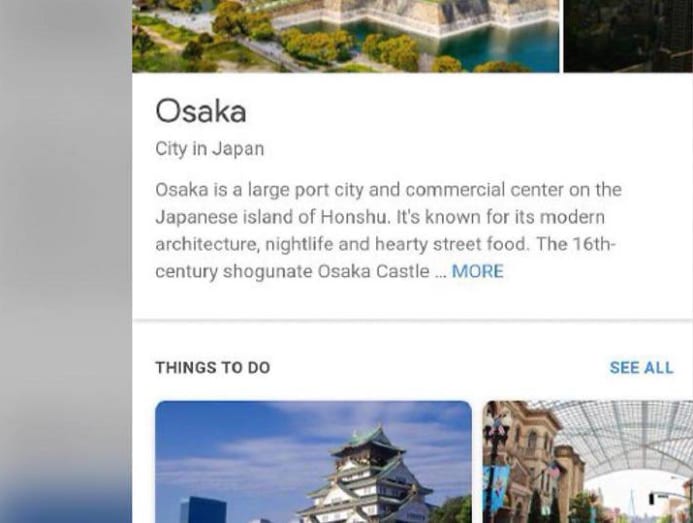
Task: View the Osaka Castle moat header photo
Action: (345, 36)
